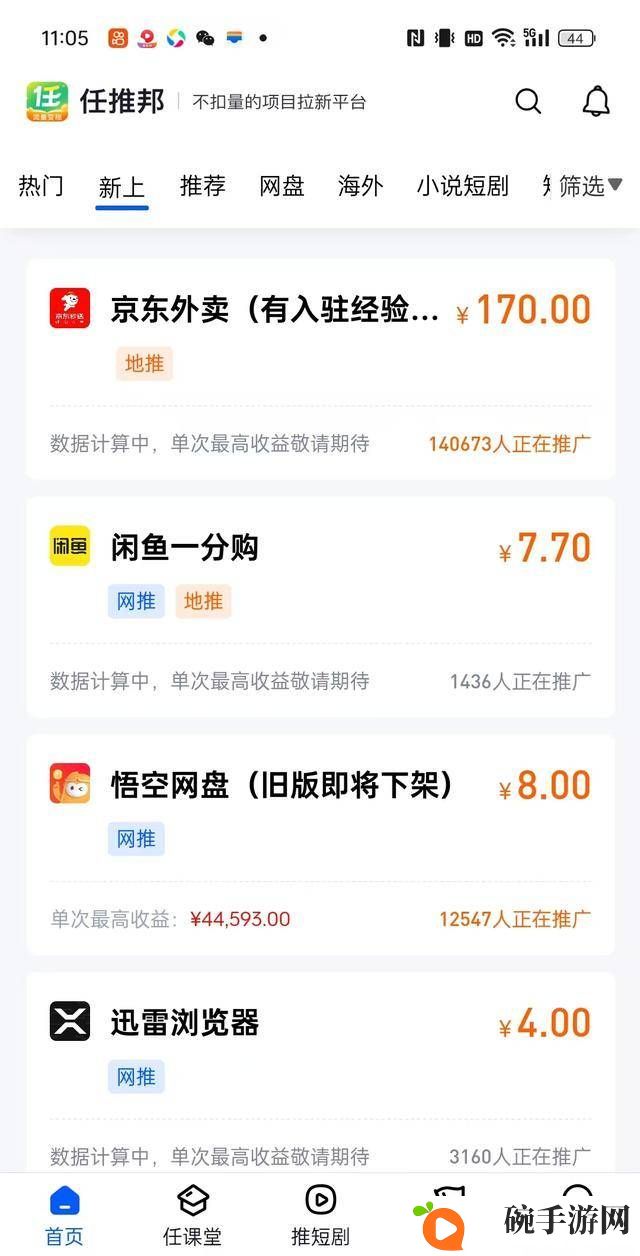Open the notifications bell
Screen dimensions: 640x1256
596,101
